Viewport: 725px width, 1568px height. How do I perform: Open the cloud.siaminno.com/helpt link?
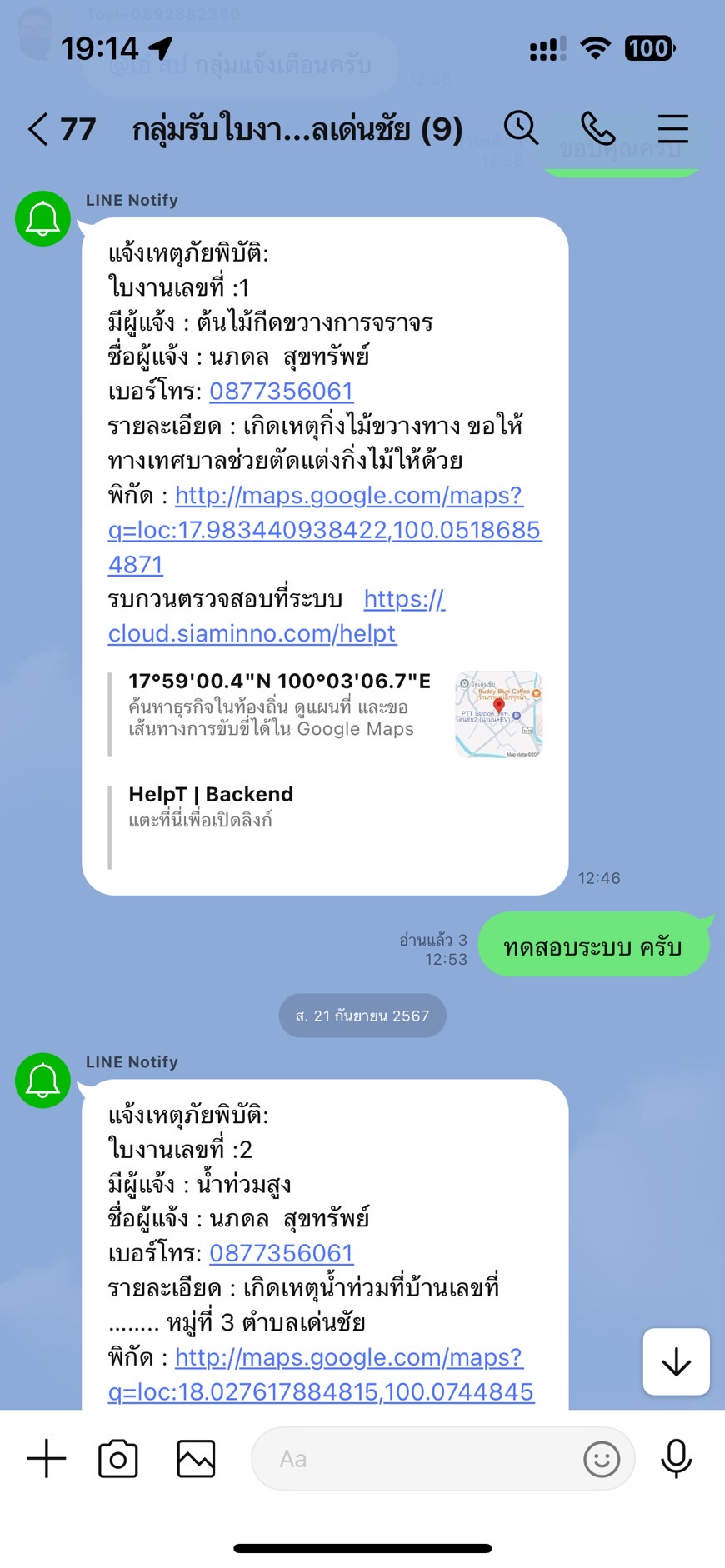pyautogui.click(x=252, y=634)
